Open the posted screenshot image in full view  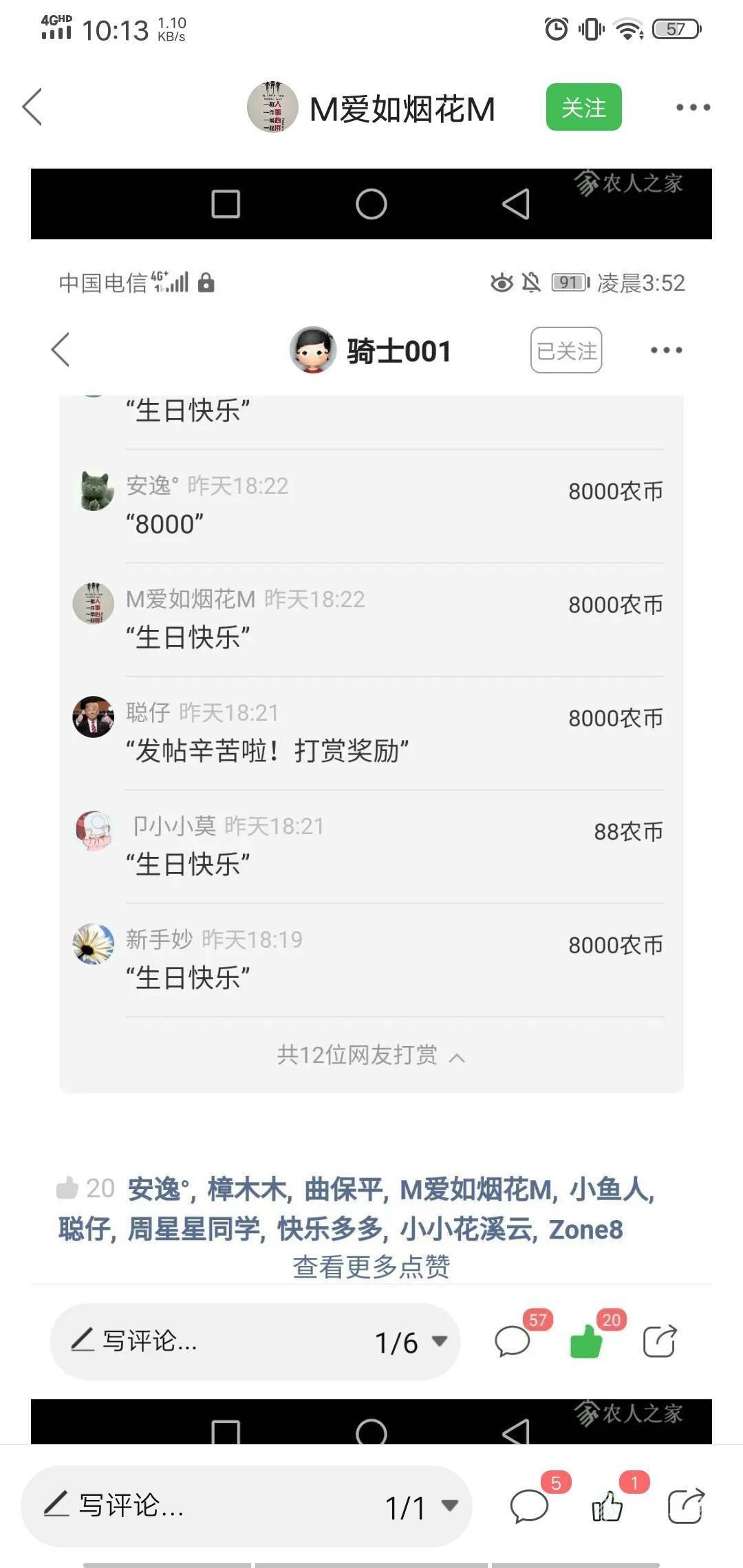(x=371, y=806)
